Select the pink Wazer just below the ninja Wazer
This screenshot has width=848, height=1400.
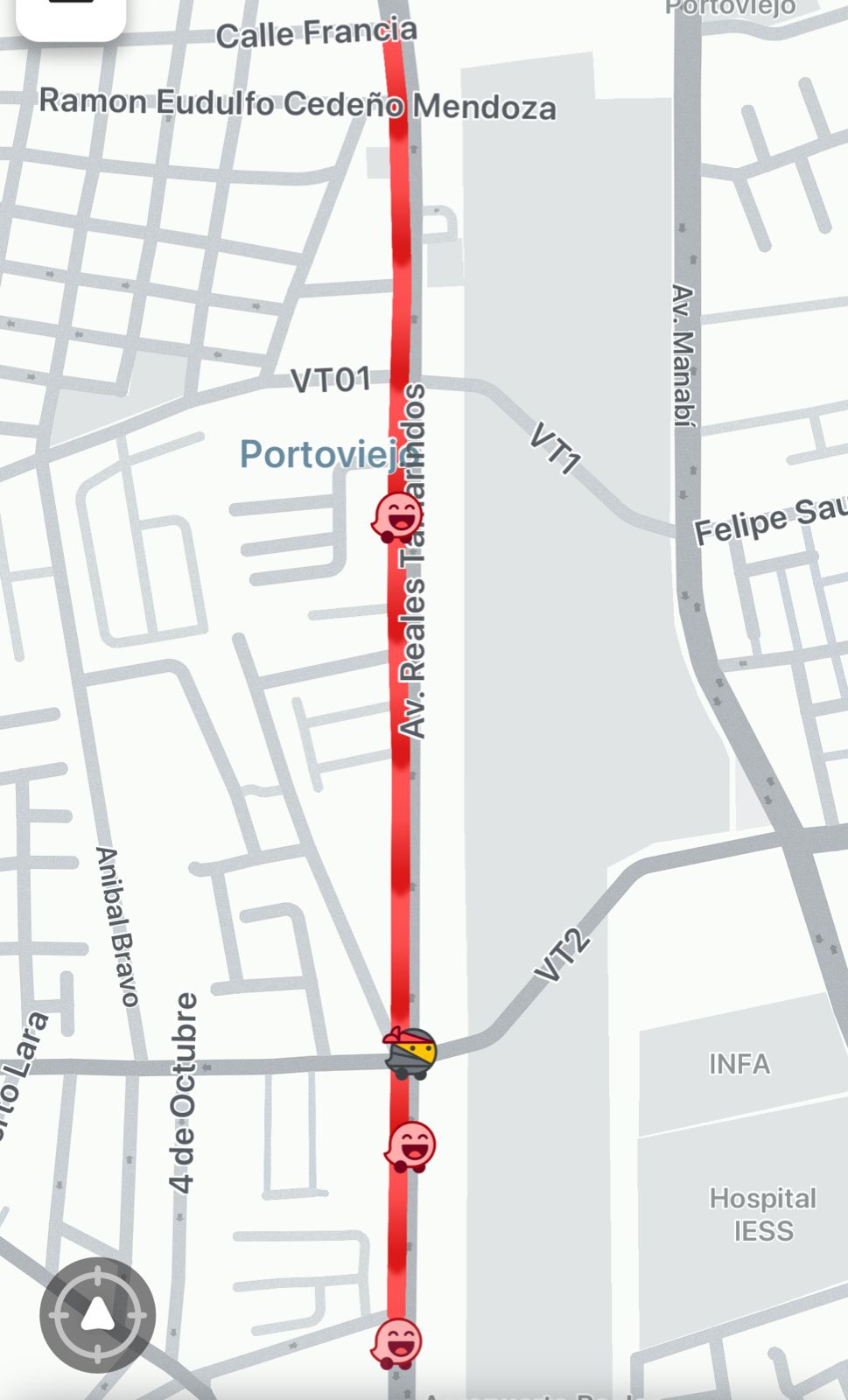click(x=410, y=1145)
